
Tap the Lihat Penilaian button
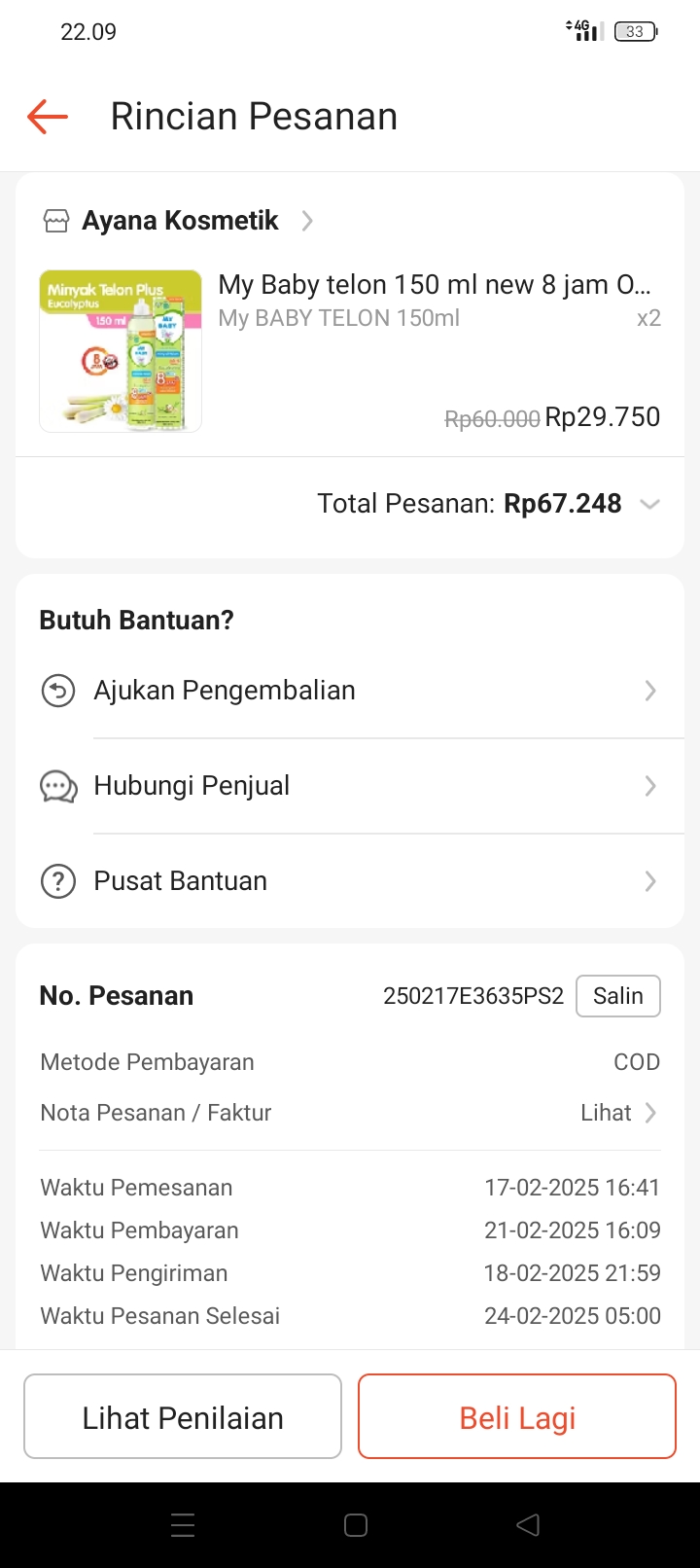point(183,1417)
